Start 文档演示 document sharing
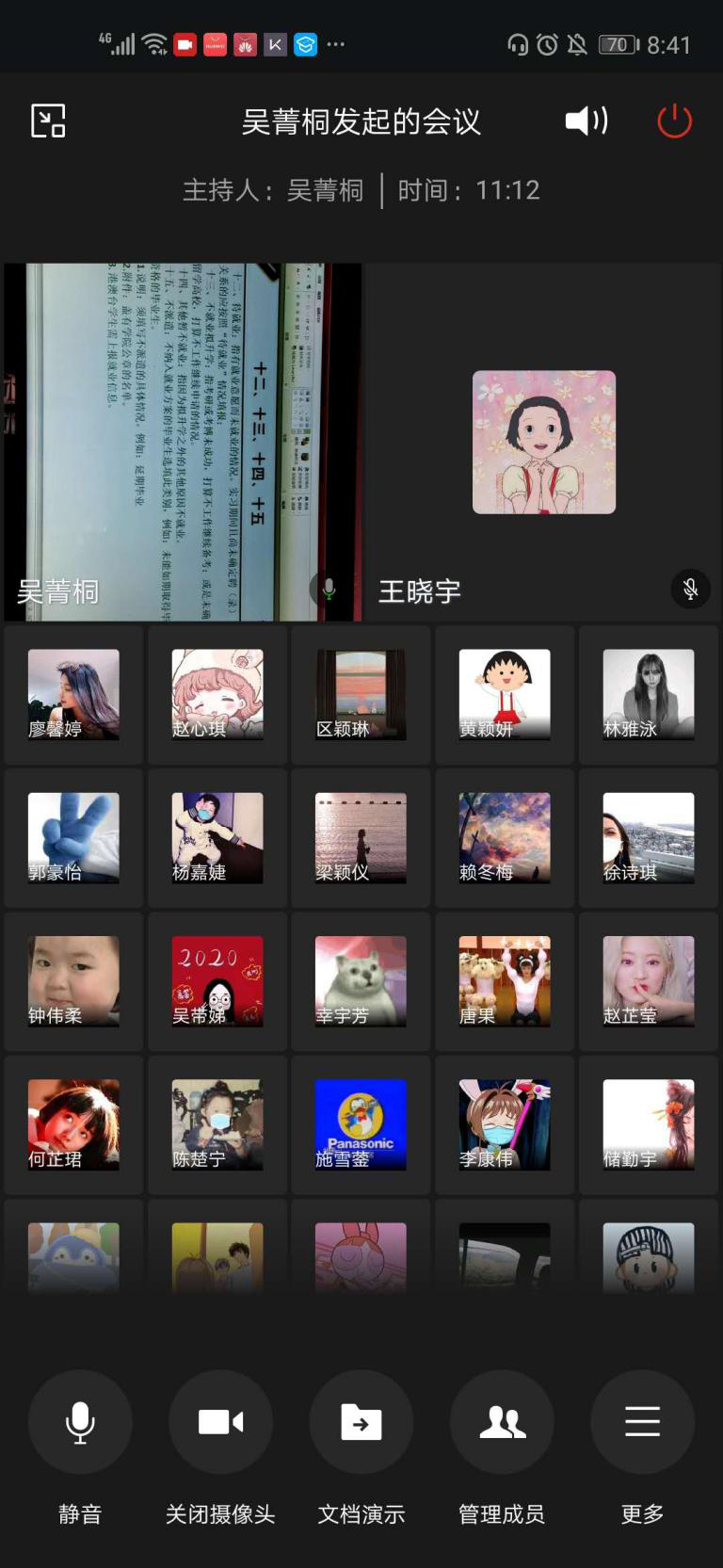This screenshot has height=1568, width=723. click(x=361, y=1422)
